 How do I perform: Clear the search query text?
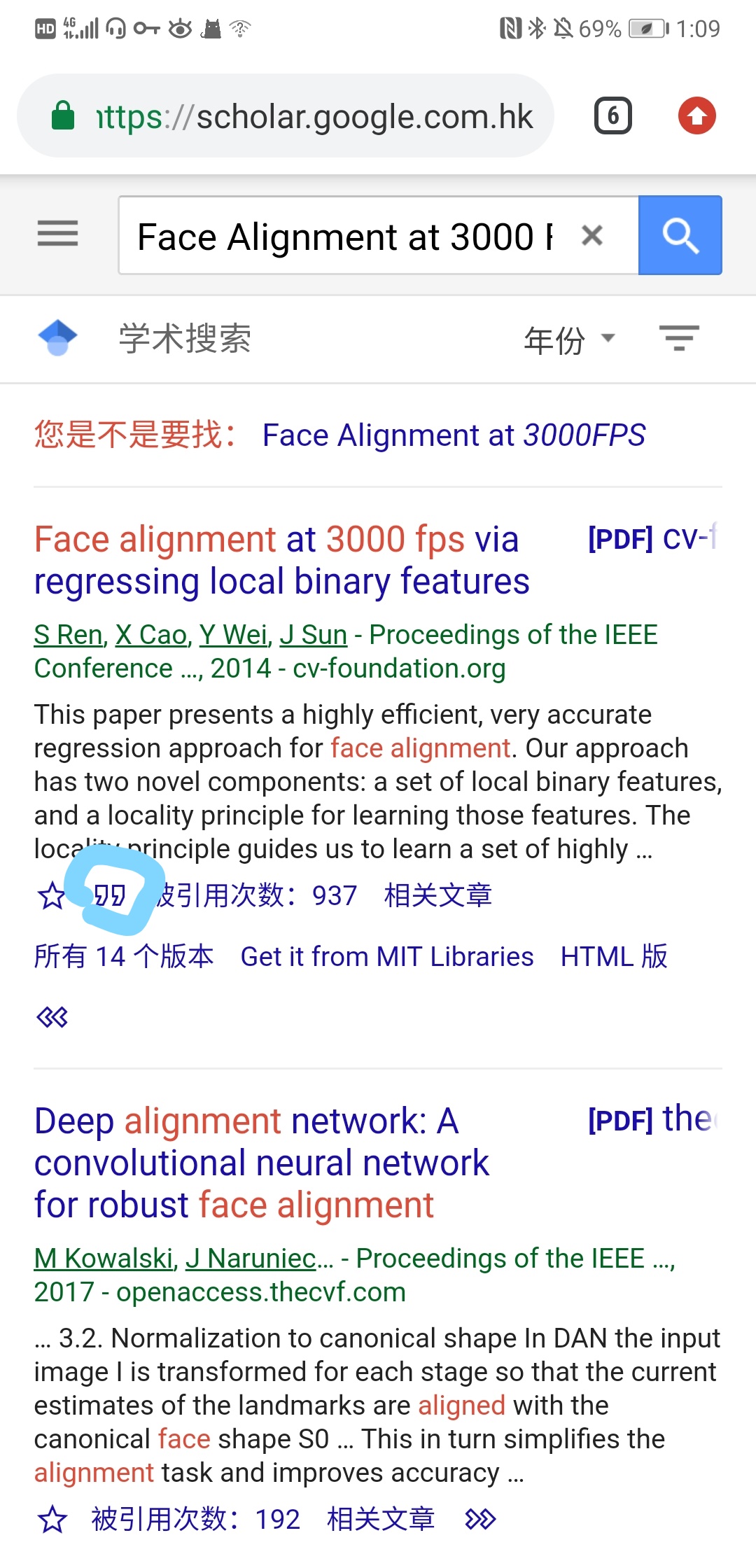point(591,236)
